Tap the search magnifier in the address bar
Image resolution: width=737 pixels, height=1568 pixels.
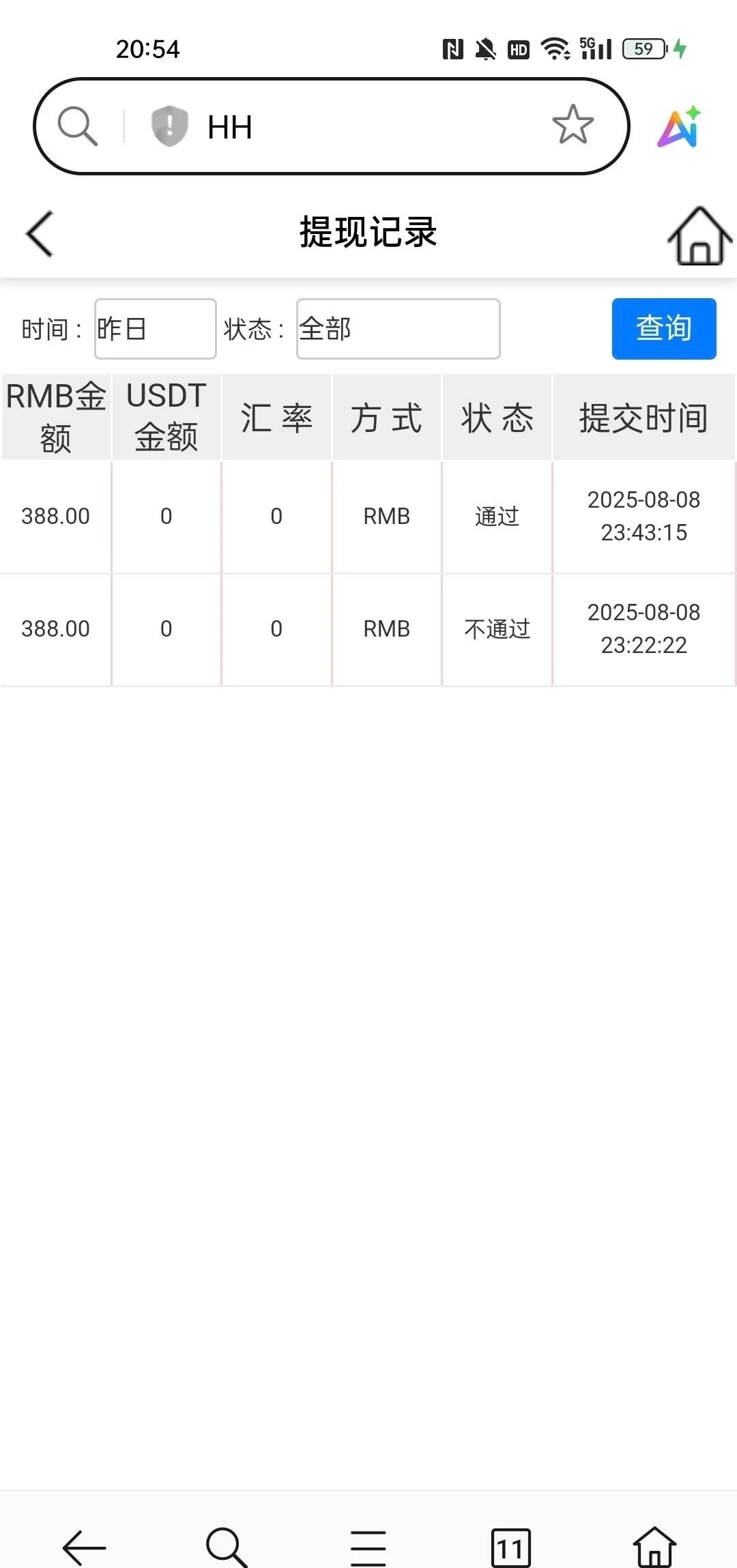click(77, 126)
